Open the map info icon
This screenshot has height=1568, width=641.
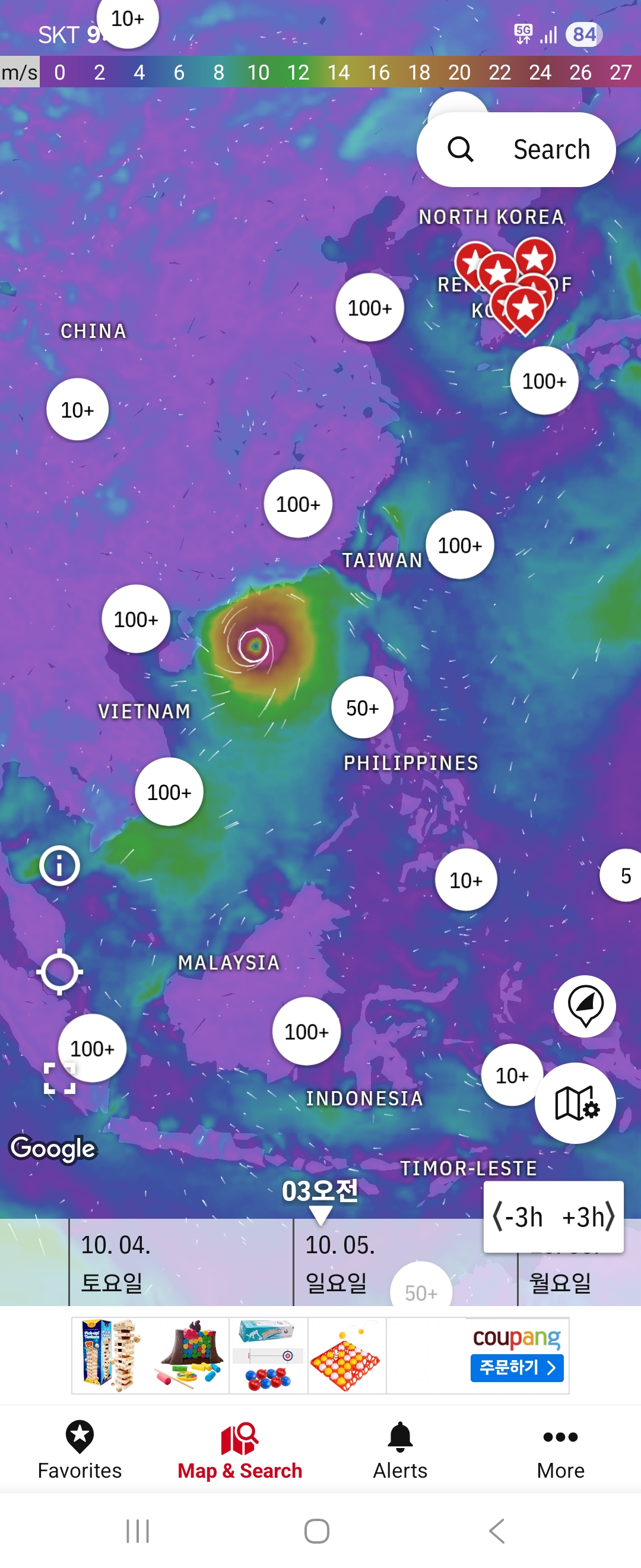click(59, 865)
